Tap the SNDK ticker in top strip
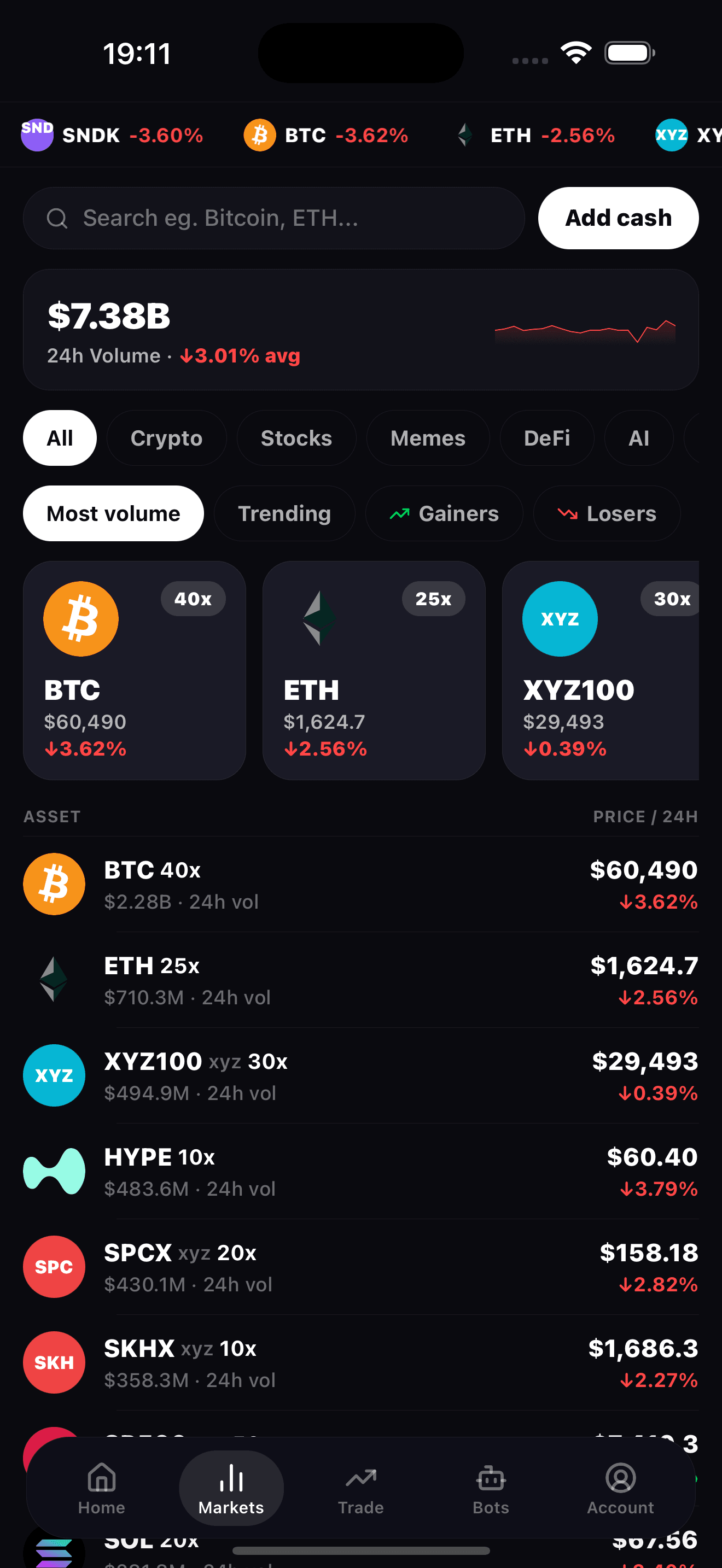The image size is (722, 1568). coord(112,134)
